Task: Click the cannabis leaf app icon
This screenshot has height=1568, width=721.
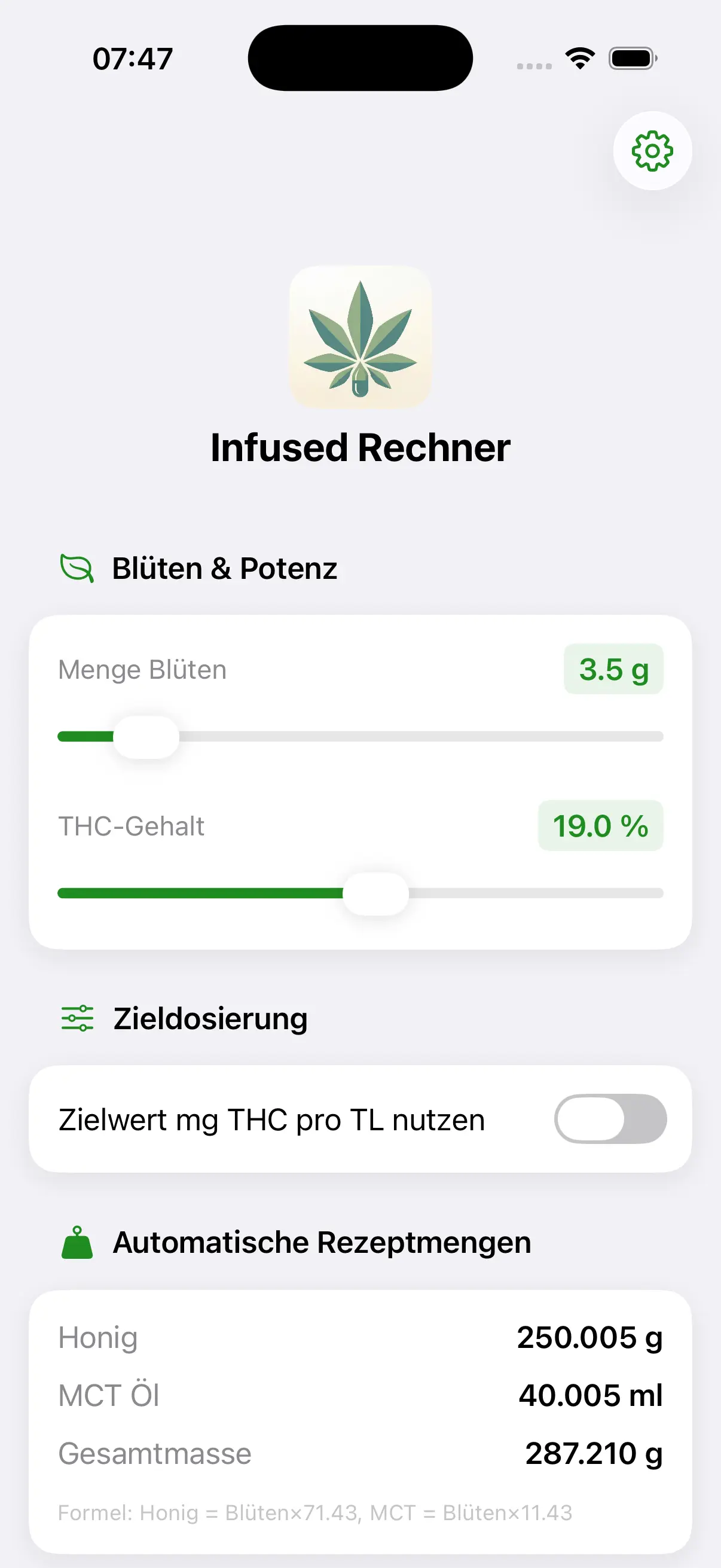Action: pos(360,337)
